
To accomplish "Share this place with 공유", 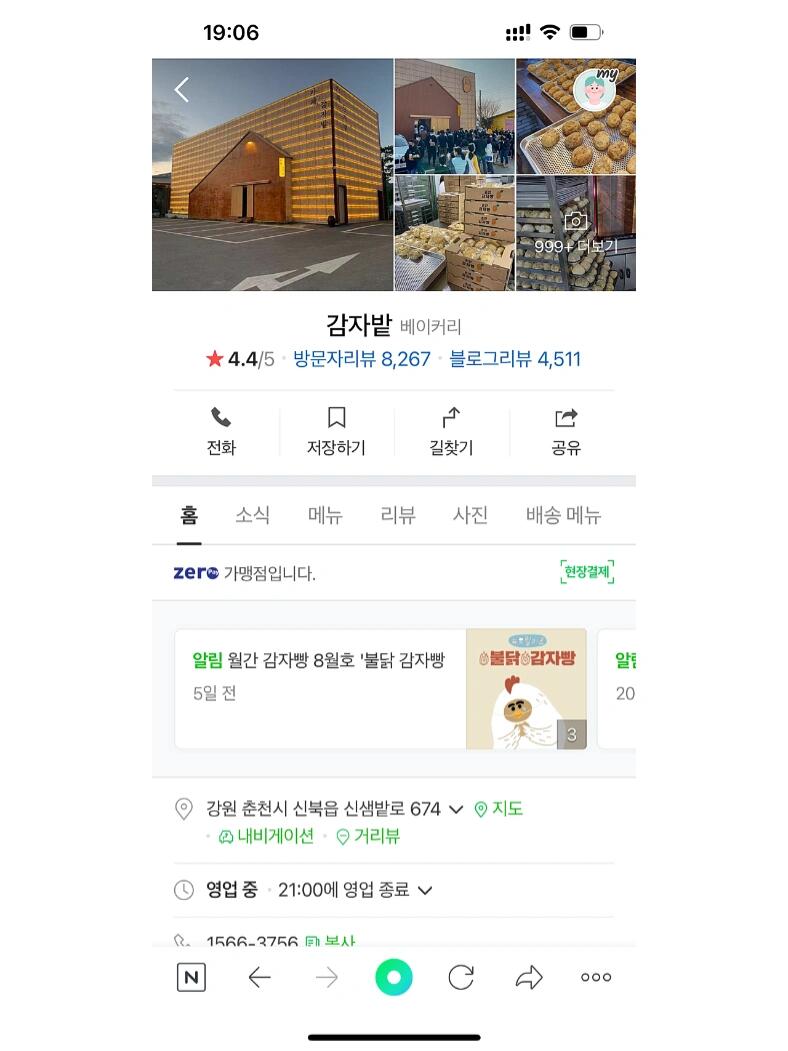I will click(x=566, y=431).
